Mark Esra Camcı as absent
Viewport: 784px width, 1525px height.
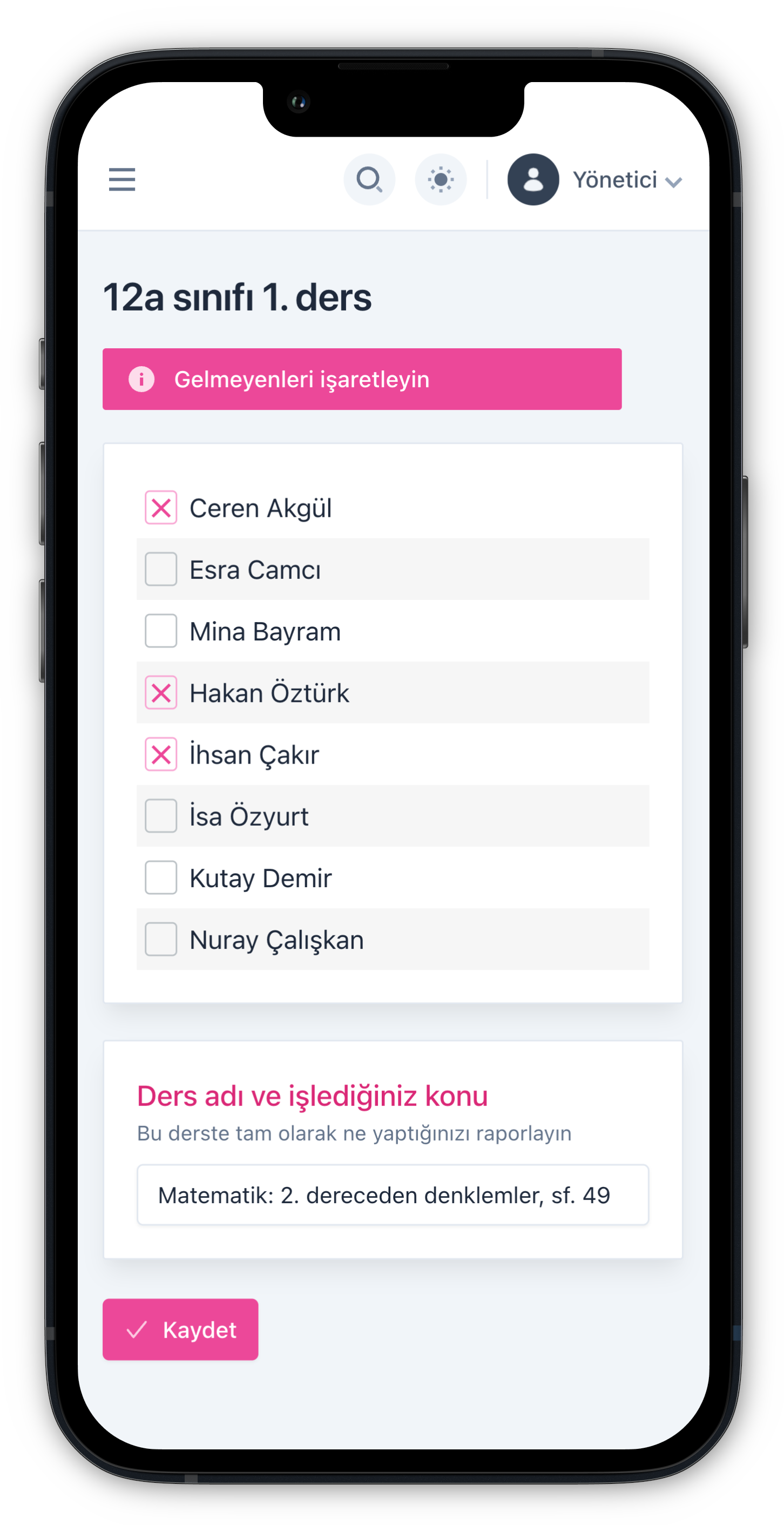pos(161,570)
